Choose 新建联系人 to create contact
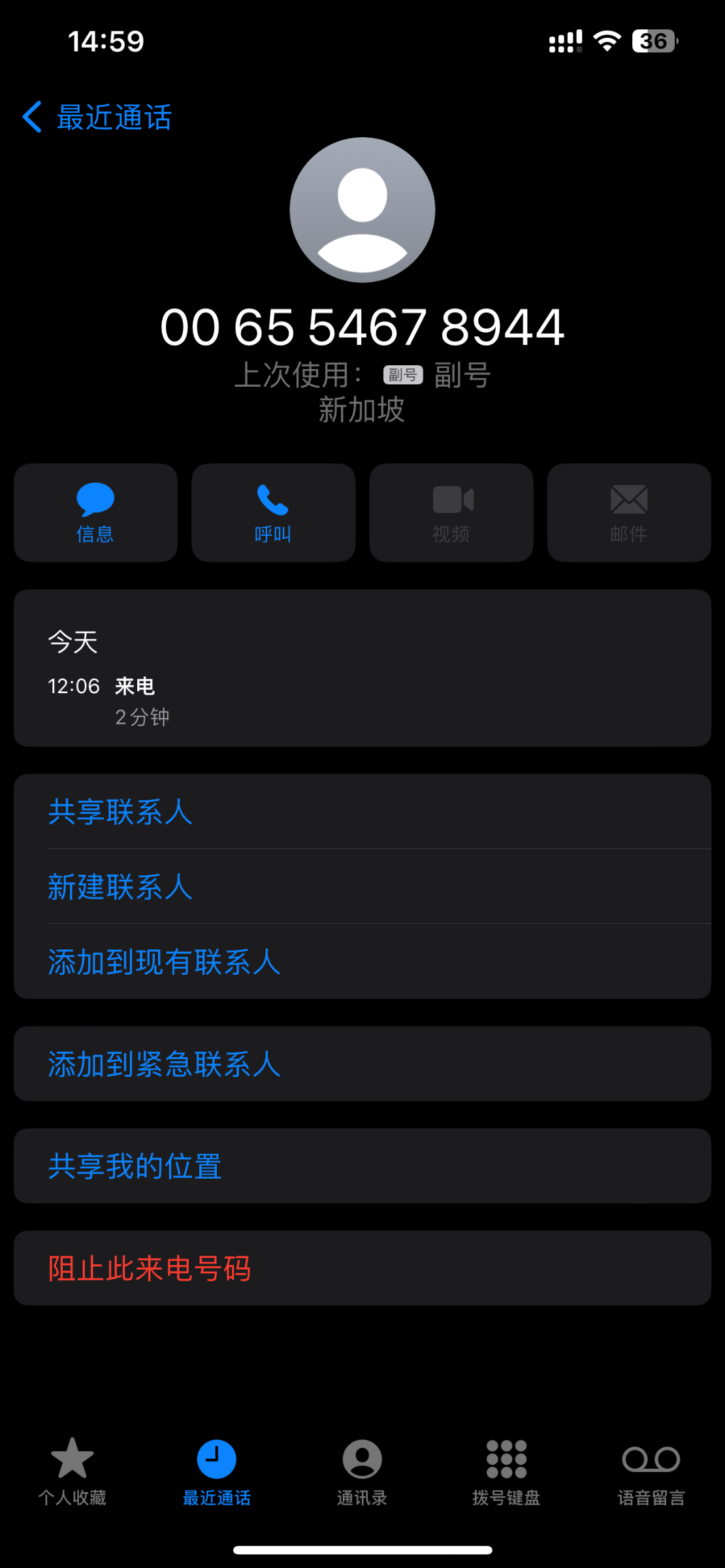The height and width of the screenshot is (1568, 725). pos(362,887)
